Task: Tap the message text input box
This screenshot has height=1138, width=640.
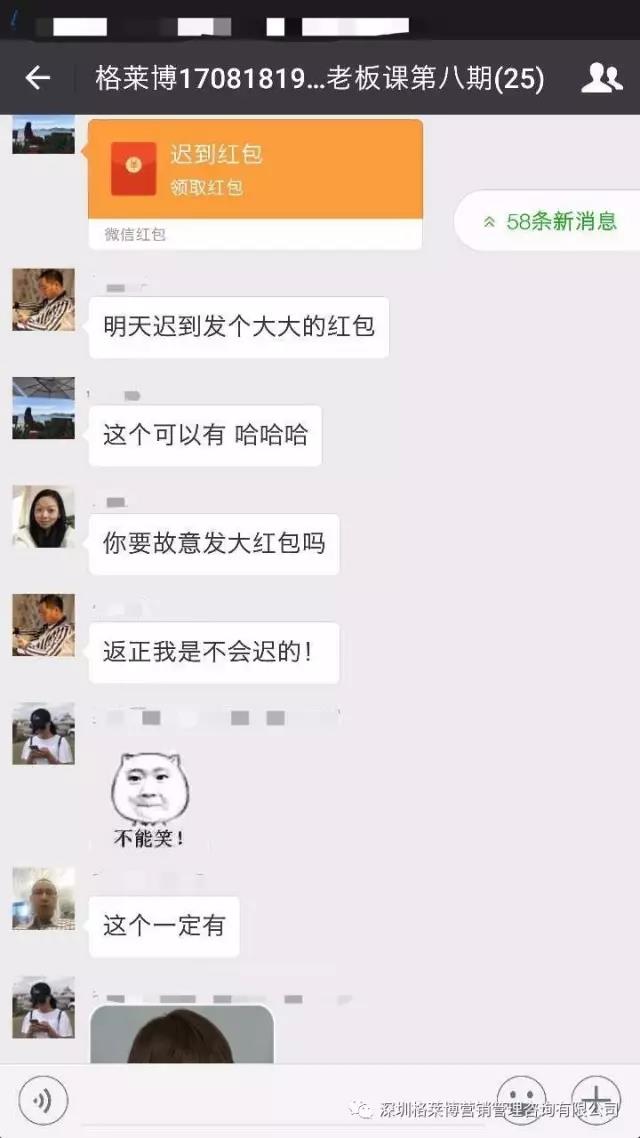Action: click(x=280, y=1101)
